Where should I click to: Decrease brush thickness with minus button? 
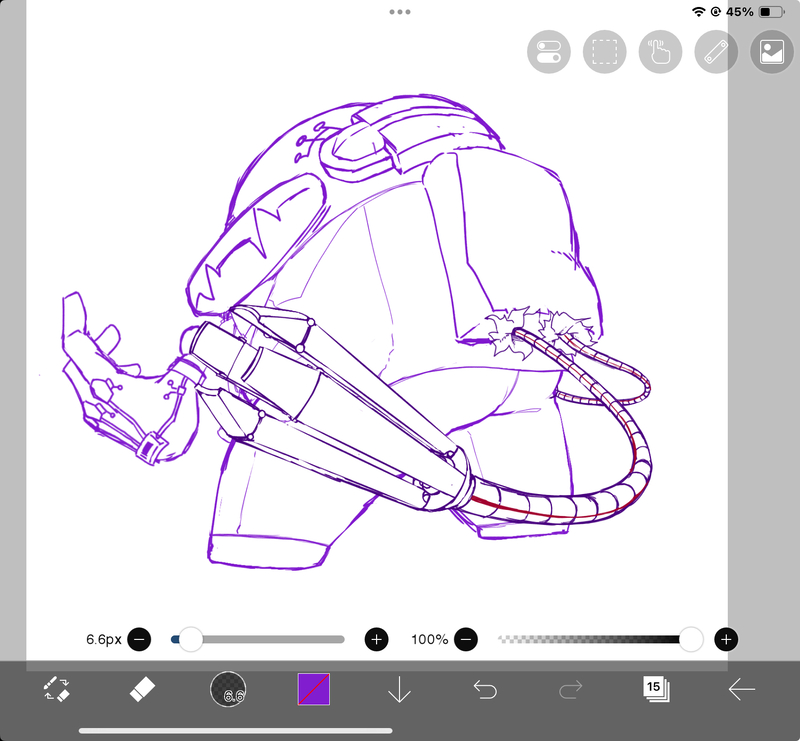click(139, 639)
